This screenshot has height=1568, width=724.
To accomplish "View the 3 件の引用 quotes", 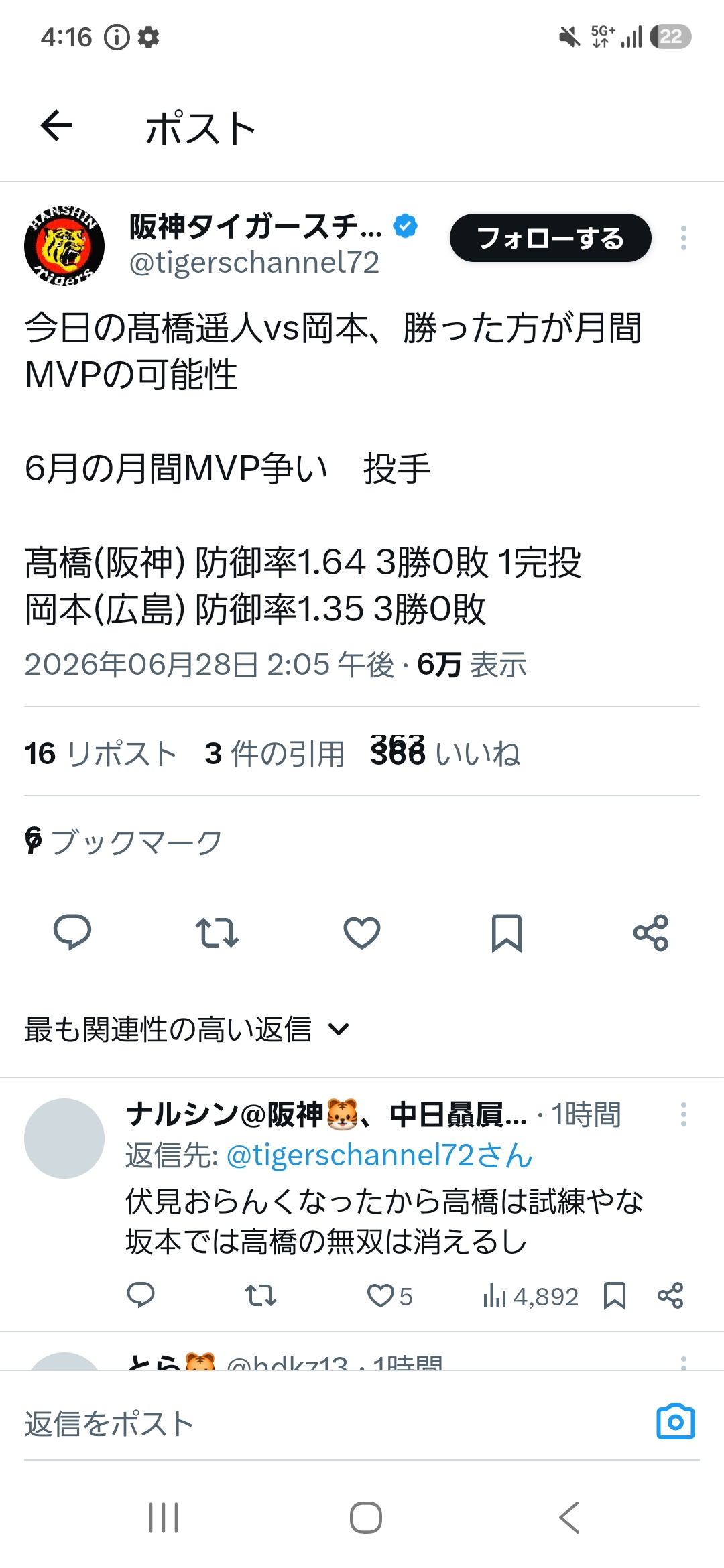I will point(275,753).
